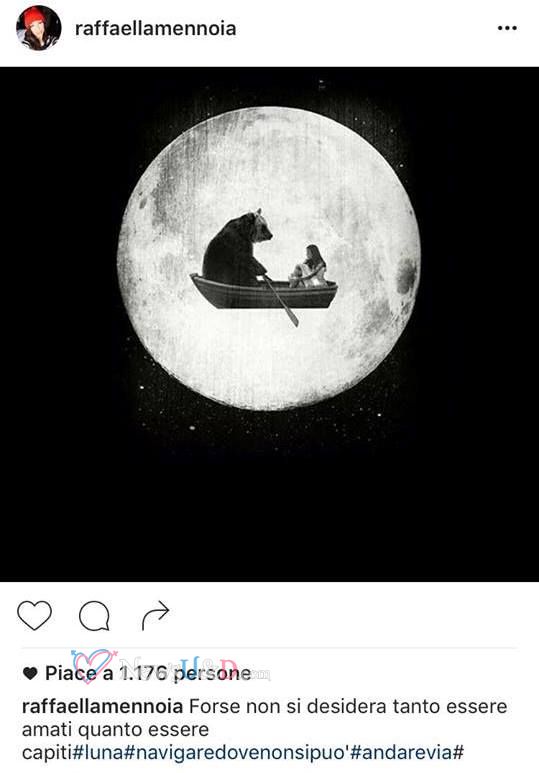Viewport: 539px width, 773px height.
Task: Open the three-dot options menu
Action: click(x=507, y=28)
